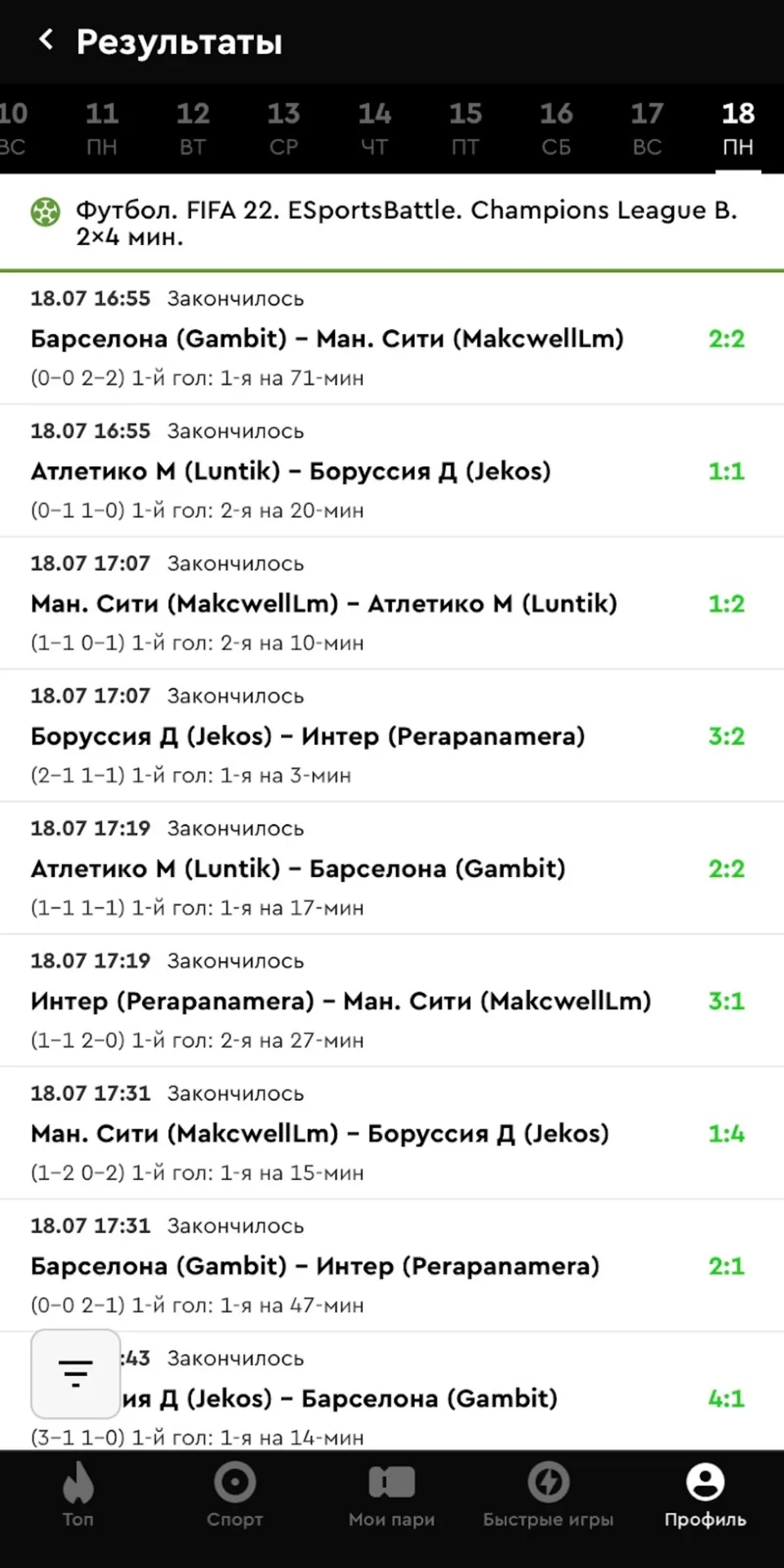Select date 11 ПН
The height and width of the screenshot is (1568, 784).
click(x=102, y=128)
